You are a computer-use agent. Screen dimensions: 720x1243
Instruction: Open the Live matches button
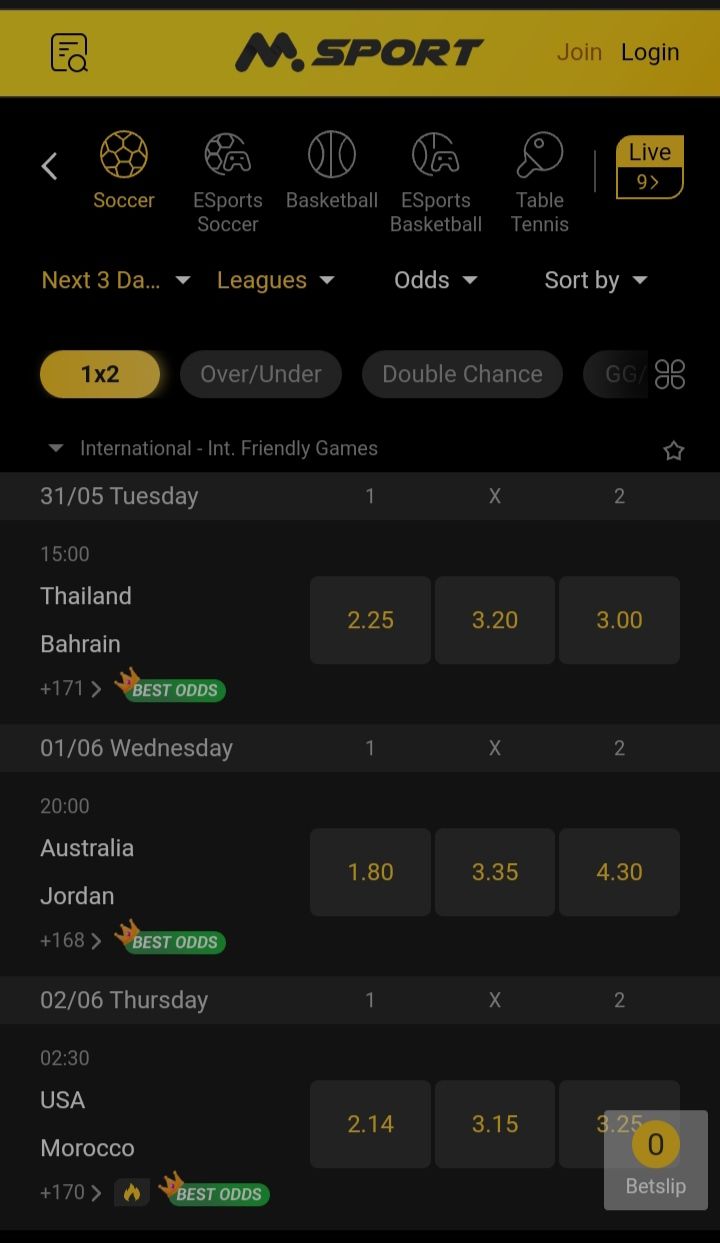[649, 167]
